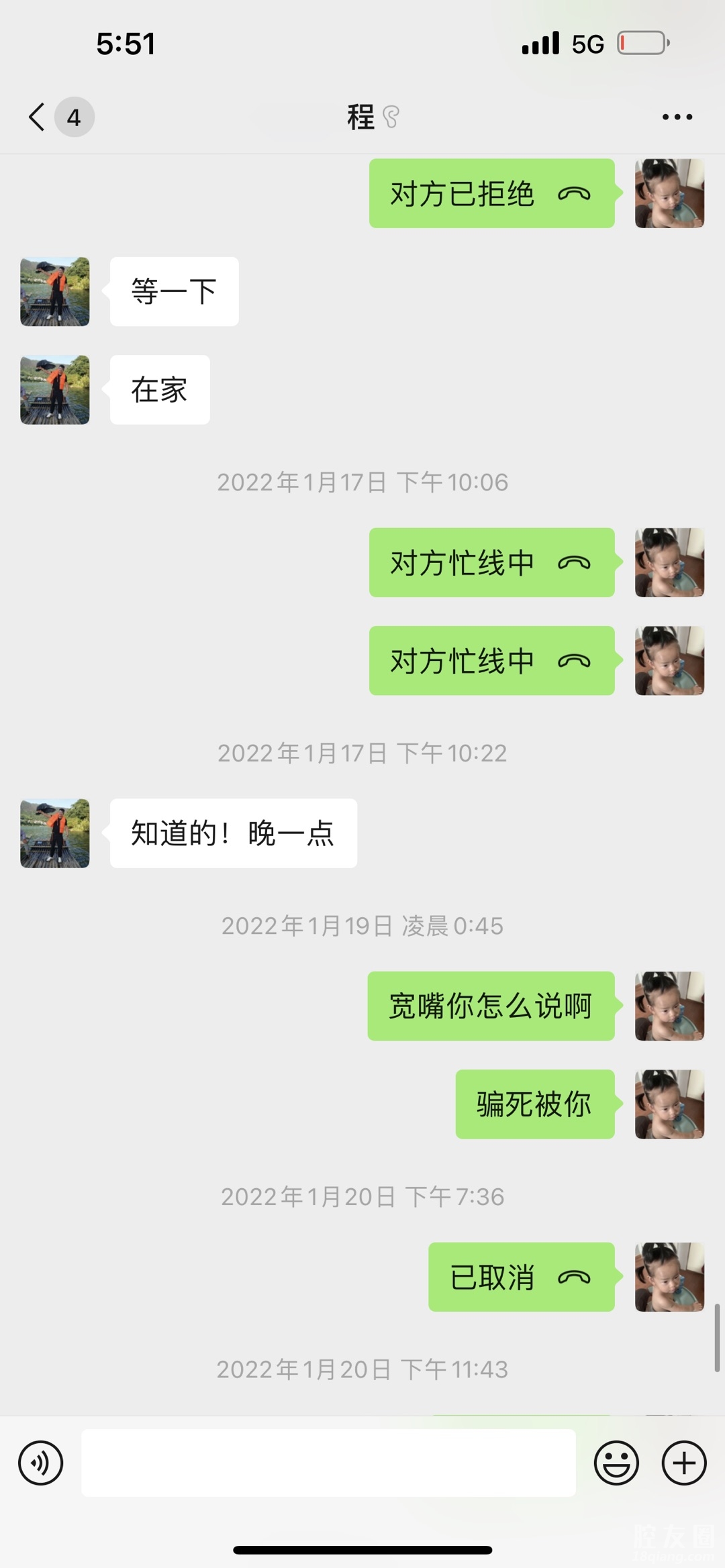The height and width of the screenshot is (1568, 725).
Task: Redial from the 对方已拒绝 call bubble
Action: pos(491,194)
